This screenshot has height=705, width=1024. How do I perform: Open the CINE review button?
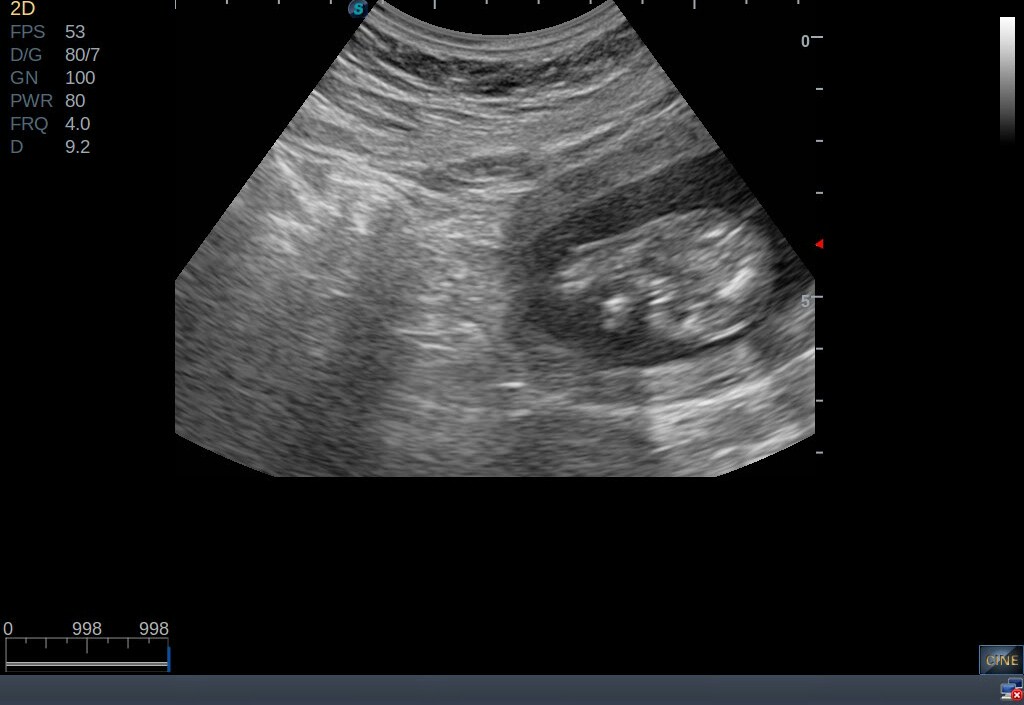(1000, 660)
